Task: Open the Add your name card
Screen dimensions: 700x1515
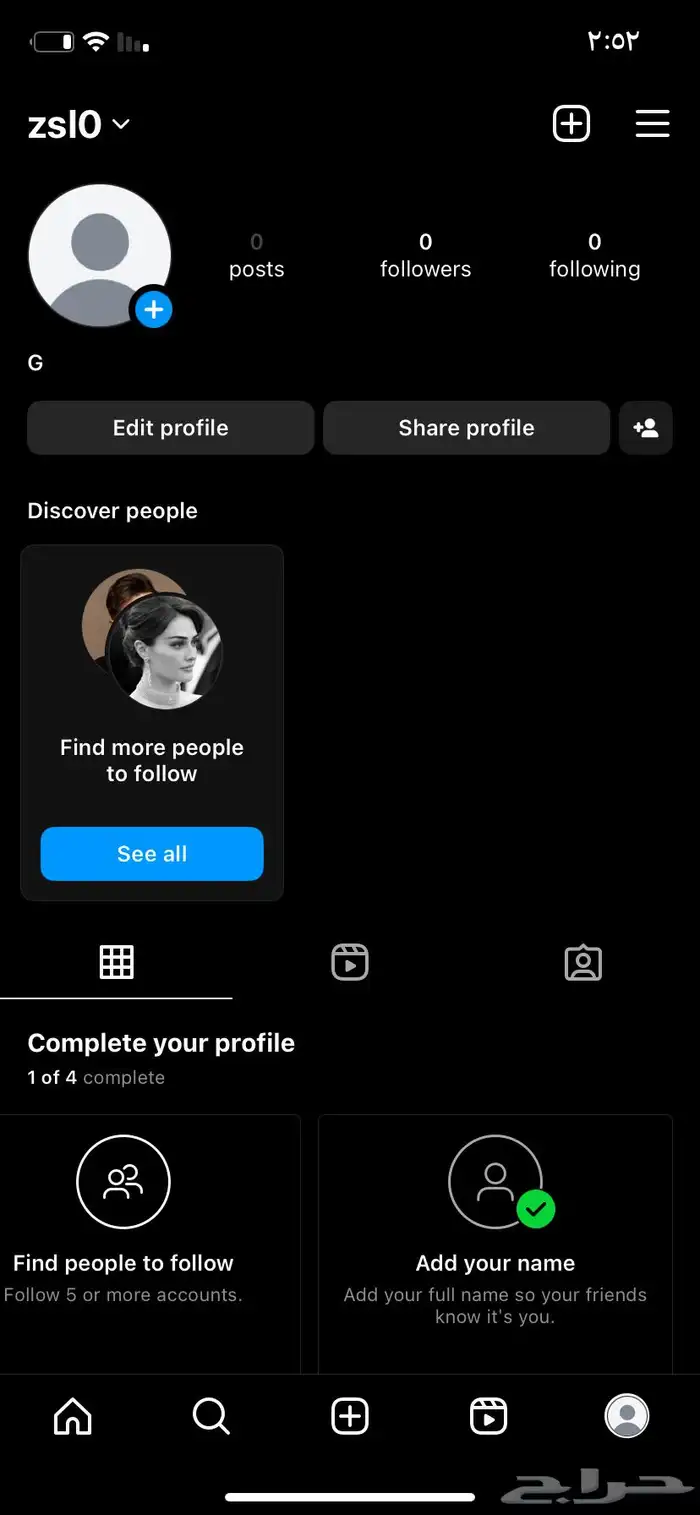Action: pyautogui.click(x=495, y=1240)
